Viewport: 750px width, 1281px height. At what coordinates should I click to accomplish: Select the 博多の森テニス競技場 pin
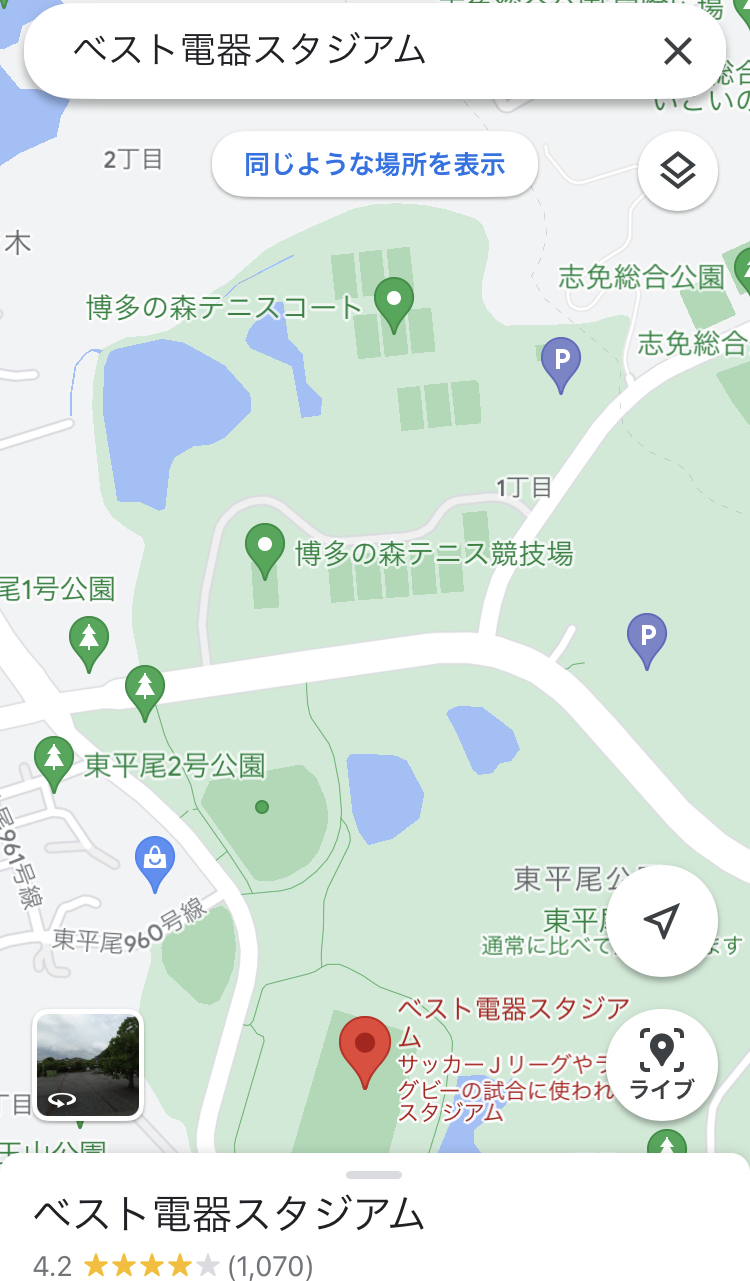pyautogui.click(x=265, y=549)
